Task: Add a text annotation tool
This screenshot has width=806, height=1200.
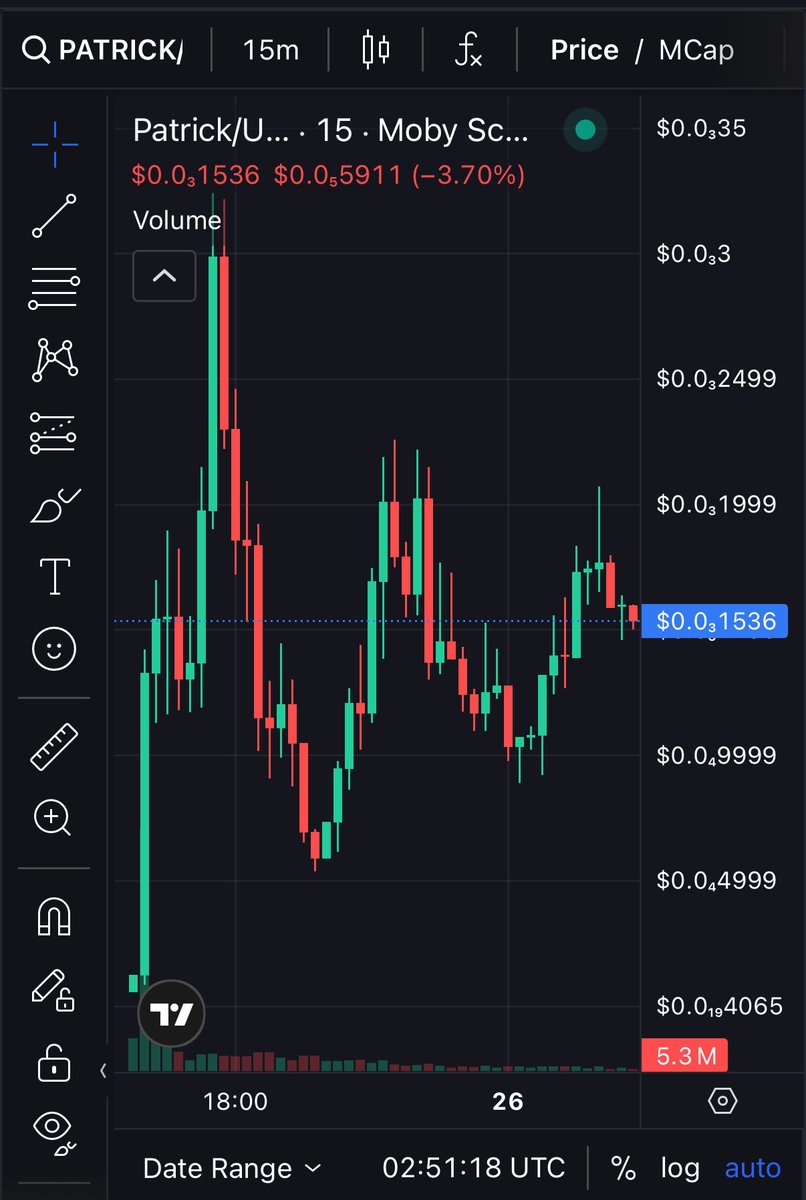Action: [x=54, y=577]
